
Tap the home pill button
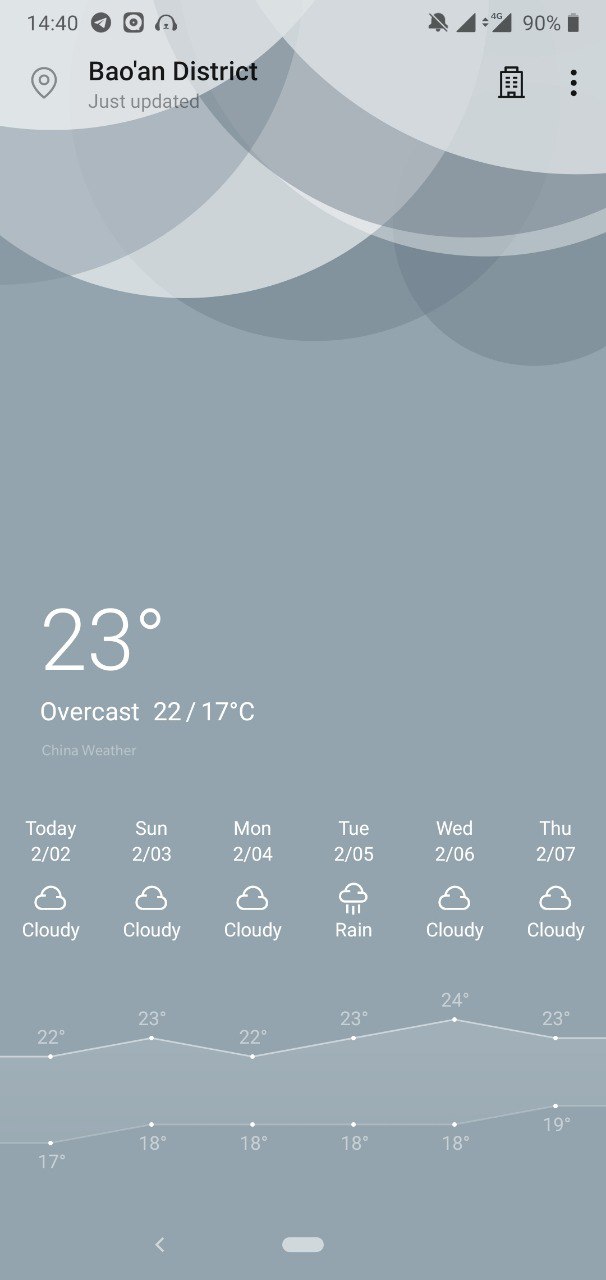pyautogui.click(x=303, y=1244)
